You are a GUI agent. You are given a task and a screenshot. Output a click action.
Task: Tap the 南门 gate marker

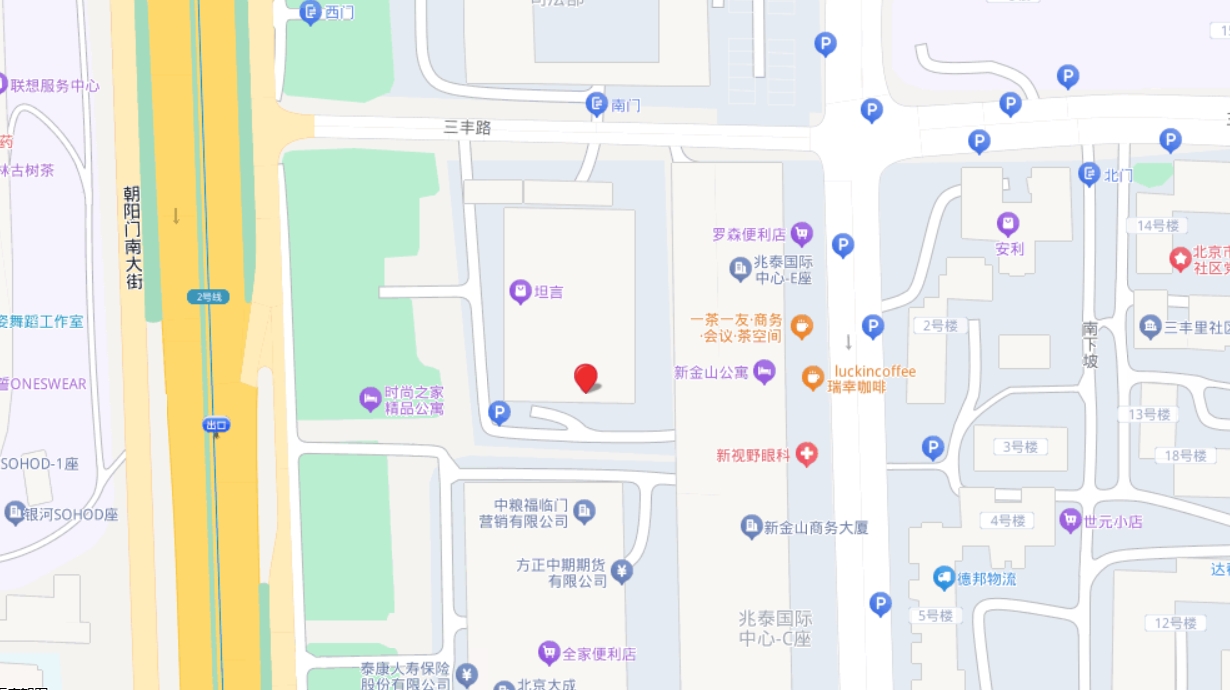coord(597,104)
